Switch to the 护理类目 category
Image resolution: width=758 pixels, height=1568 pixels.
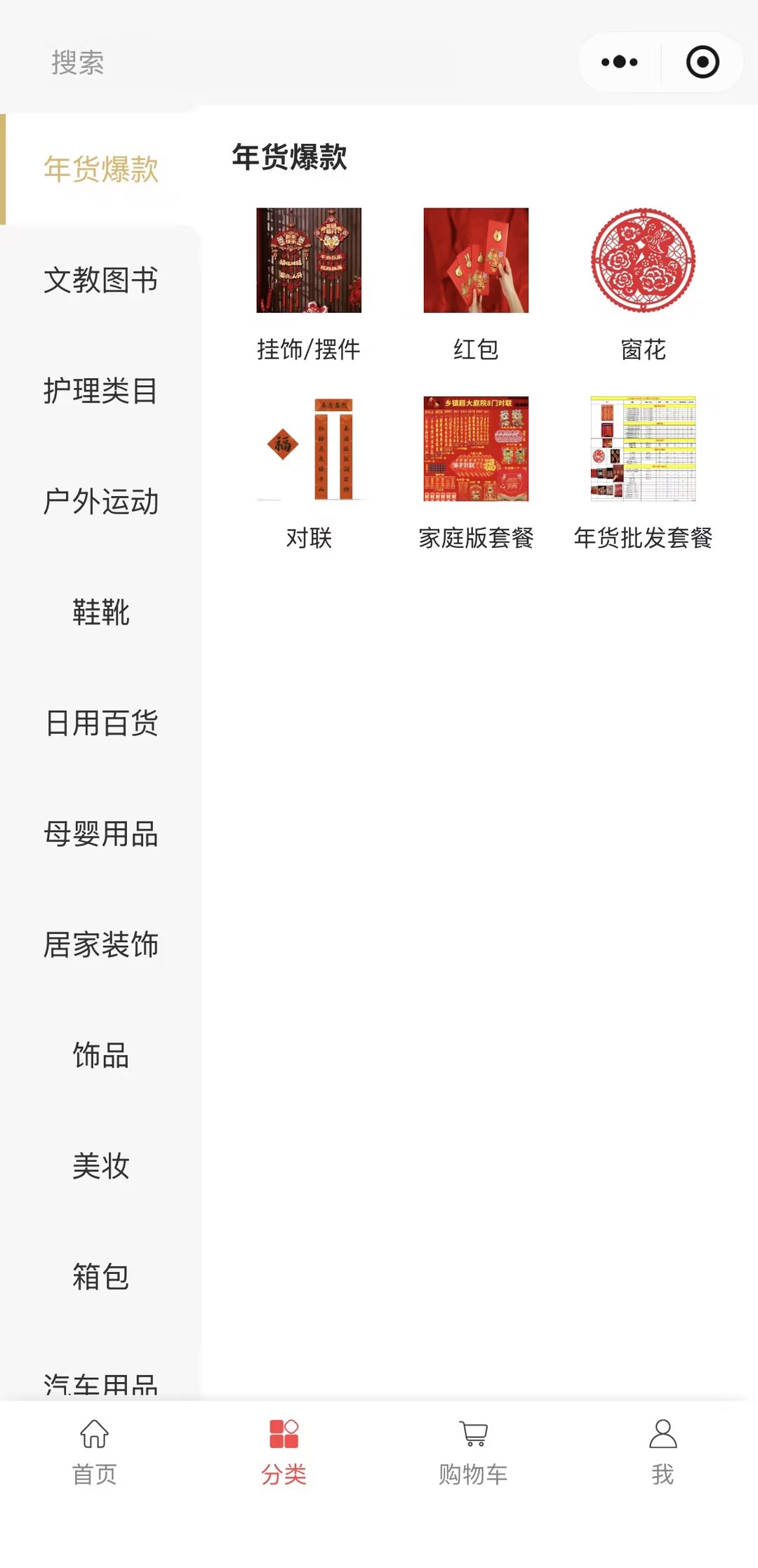(x=101, y=391)
